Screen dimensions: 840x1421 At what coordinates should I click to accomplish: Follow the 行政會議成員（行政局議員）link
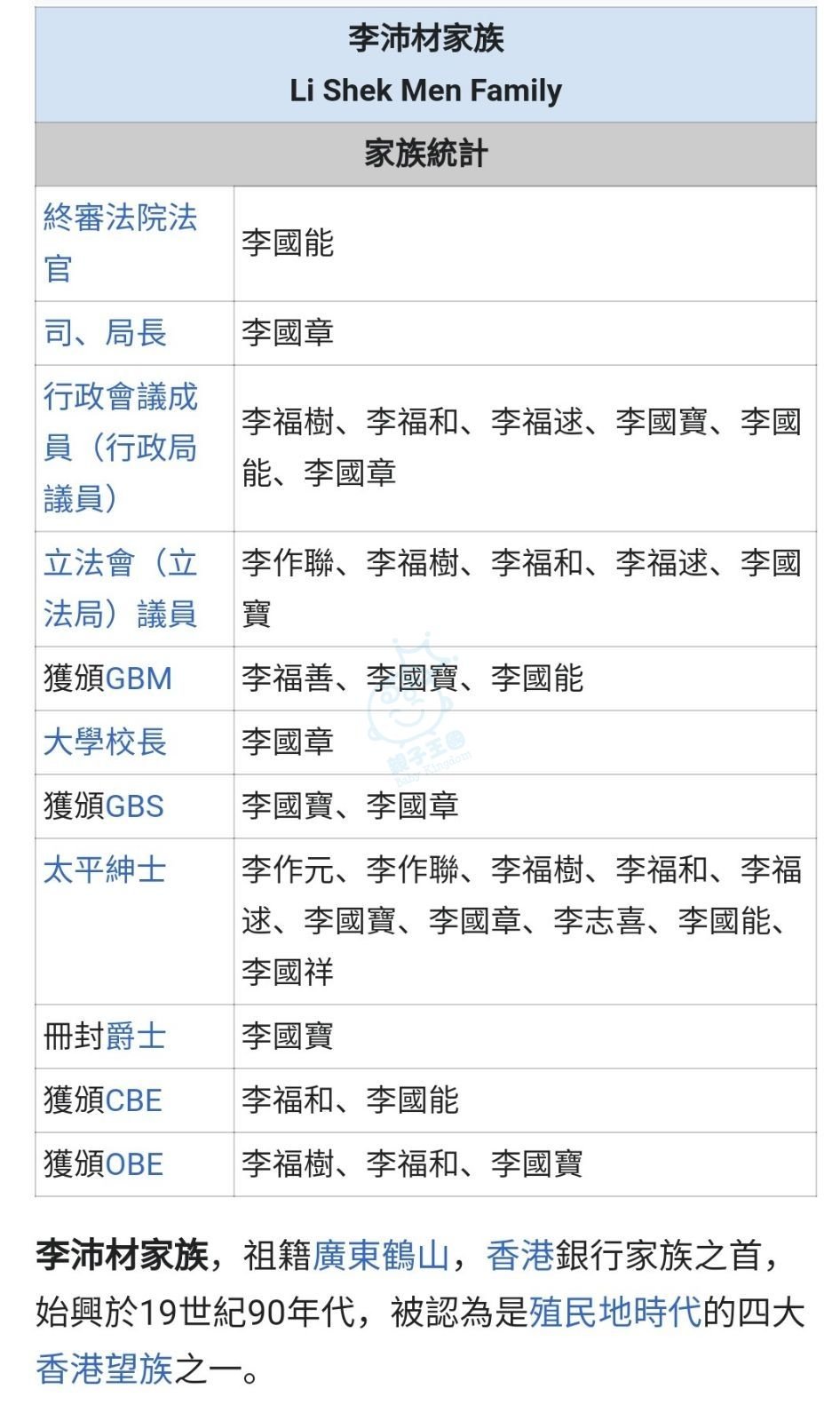[120, 448]
